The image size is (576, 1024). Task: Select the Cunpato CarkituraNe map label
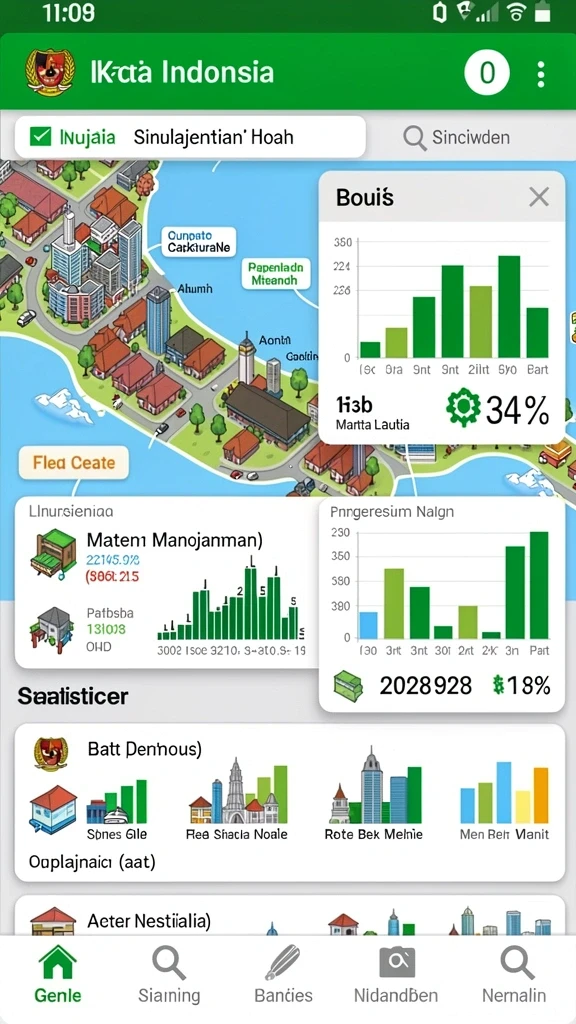coord(198,241)
